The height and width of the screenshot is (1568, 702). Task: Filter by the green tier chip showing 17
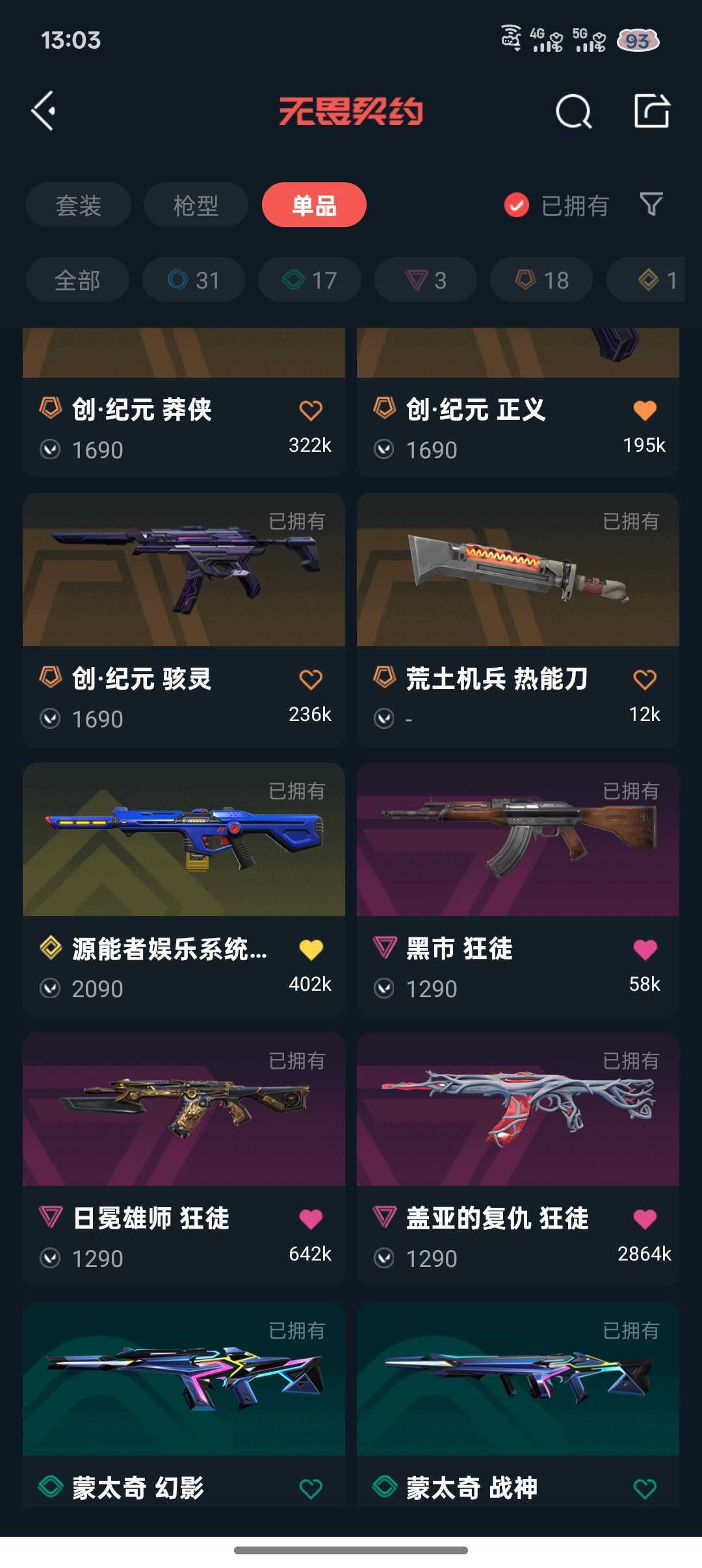tap(309, 280)
